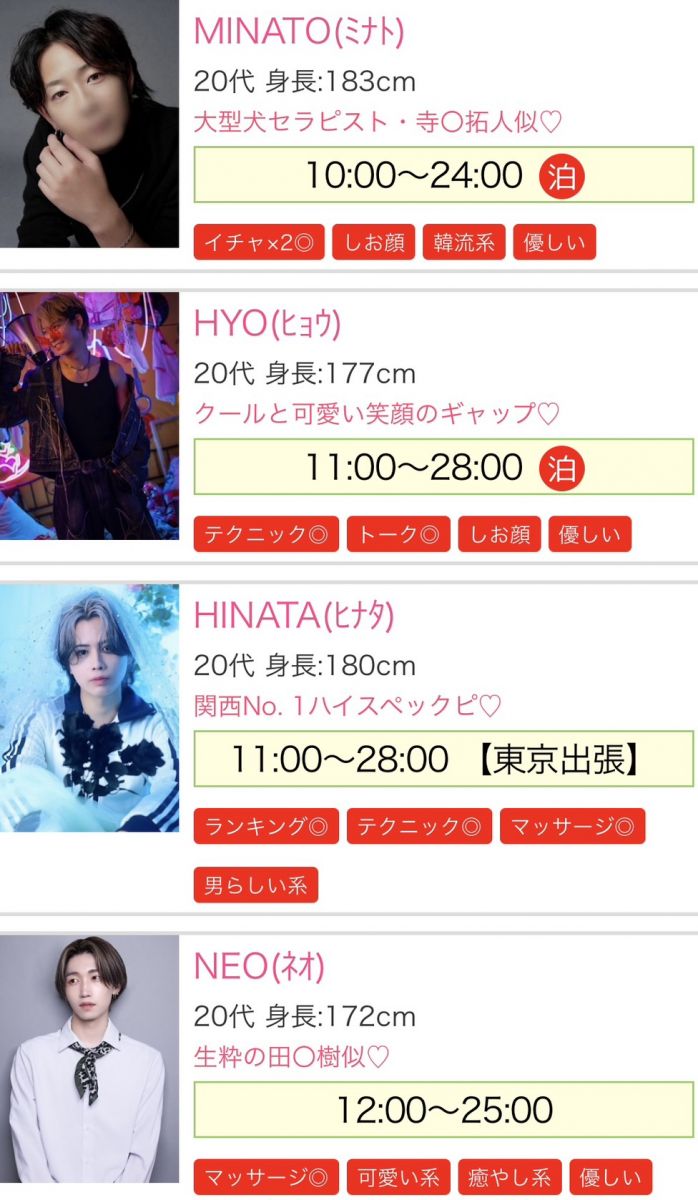Select the イチャ×2◎ tag under MINATO

pyautogui.click(x=259, y=243)
